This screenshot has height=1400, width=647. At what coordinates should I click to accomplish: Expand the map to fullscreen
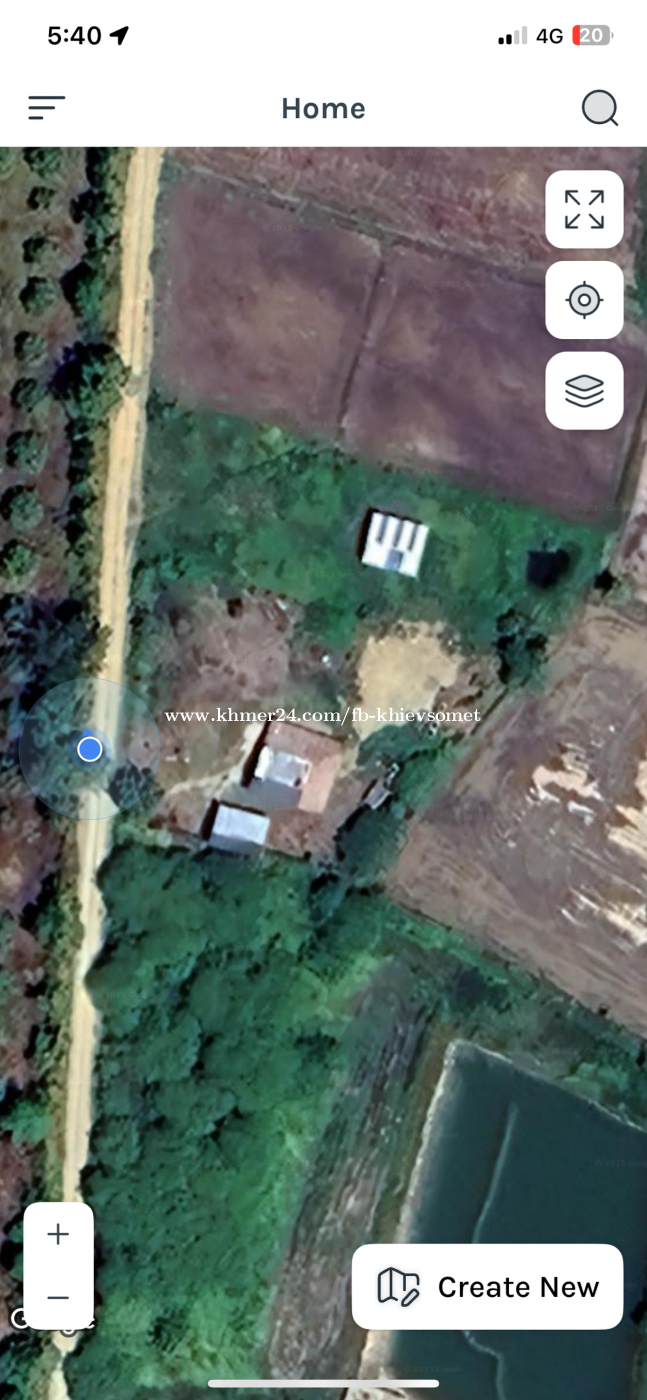(x=584, y=209)
